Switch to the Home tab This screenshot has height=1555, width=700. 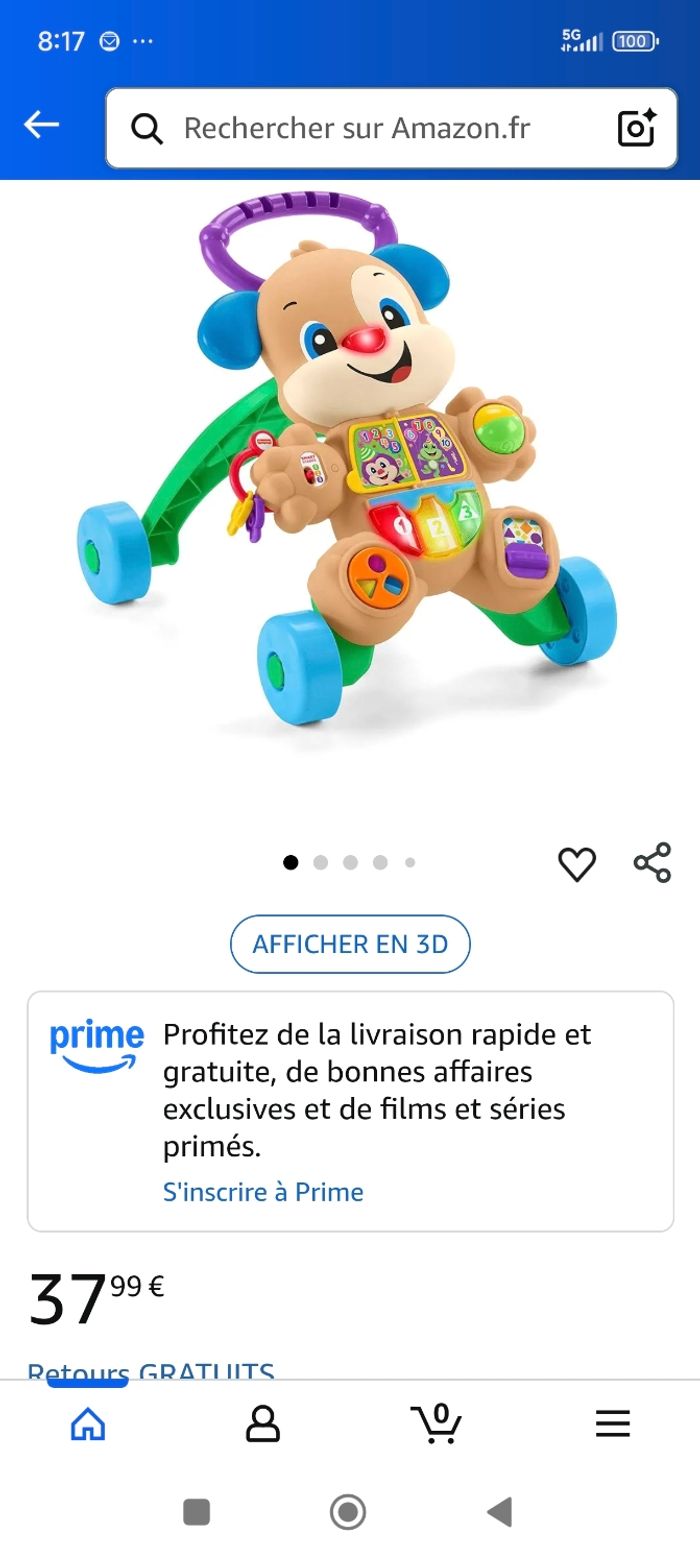(88, 1424)
